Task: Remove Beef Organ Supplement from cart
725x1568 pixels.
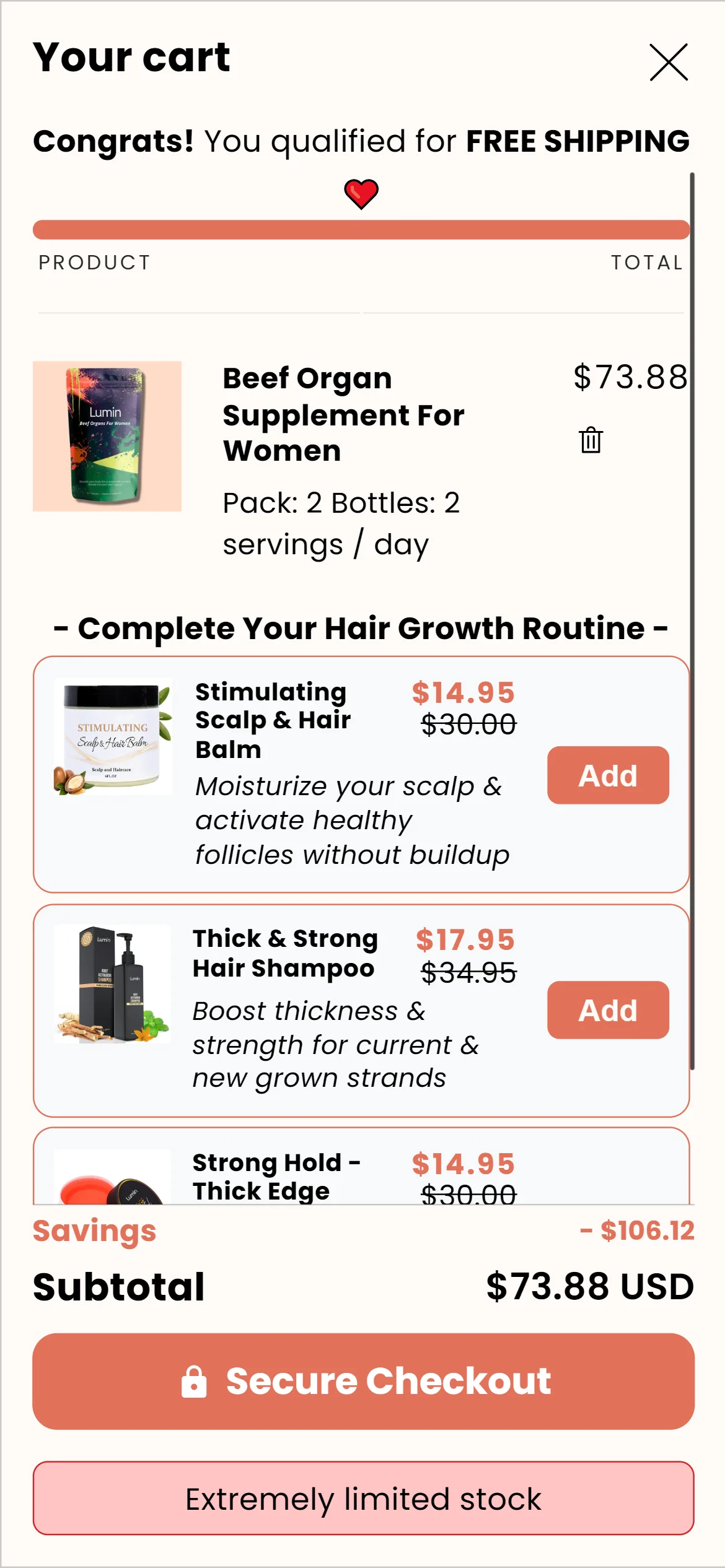Action: tap(591, 440)
